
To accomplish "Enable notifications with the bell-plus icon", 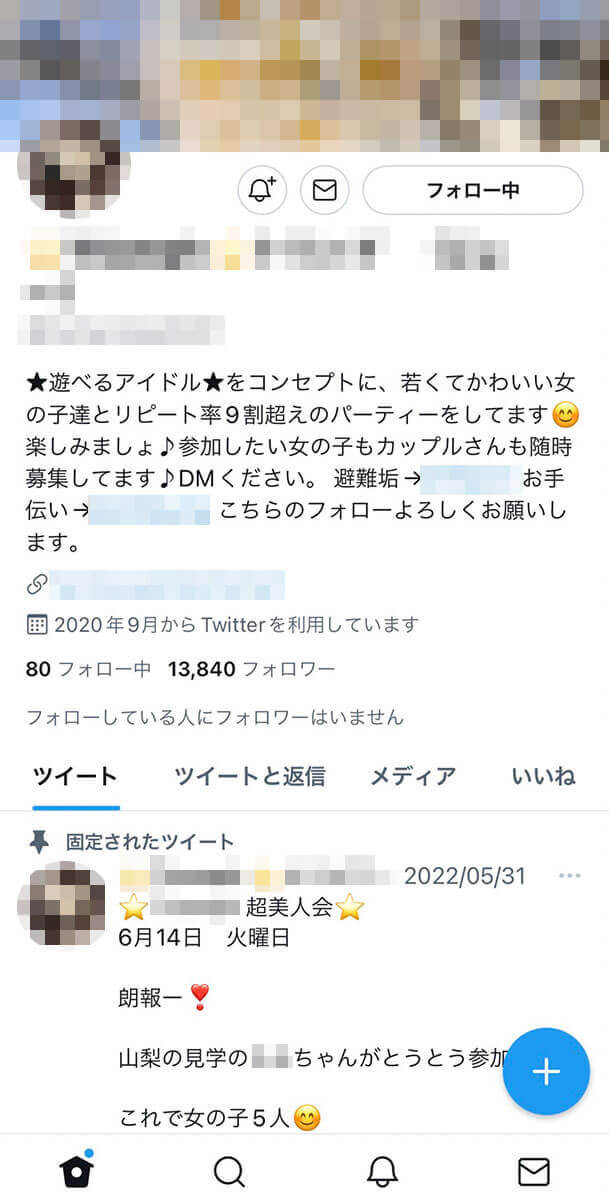I will point(262,190).
